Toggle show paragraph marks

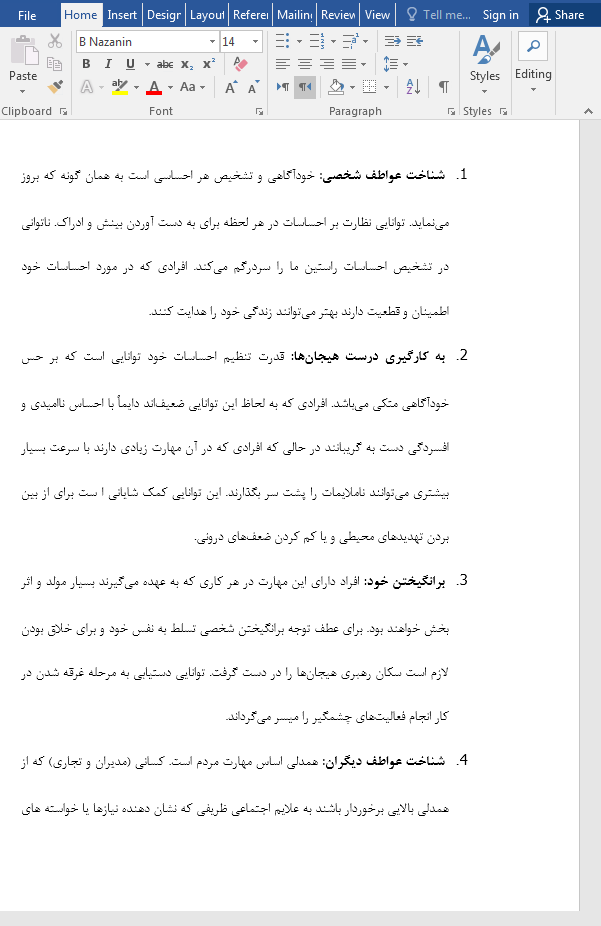(x=443, y=87)
